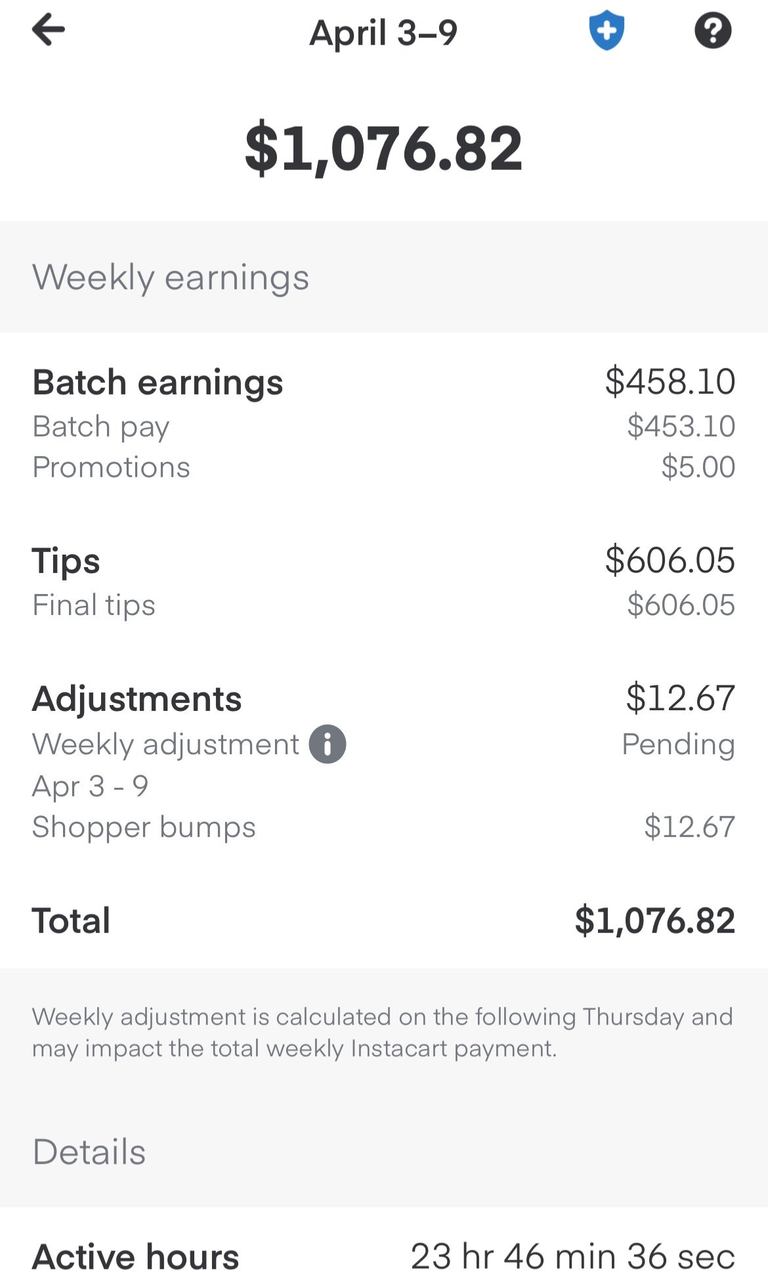The height and width of the screenshot is (1278, 768).
Task: Tap the weekly adjustment info icon
Action: (327, 745)
